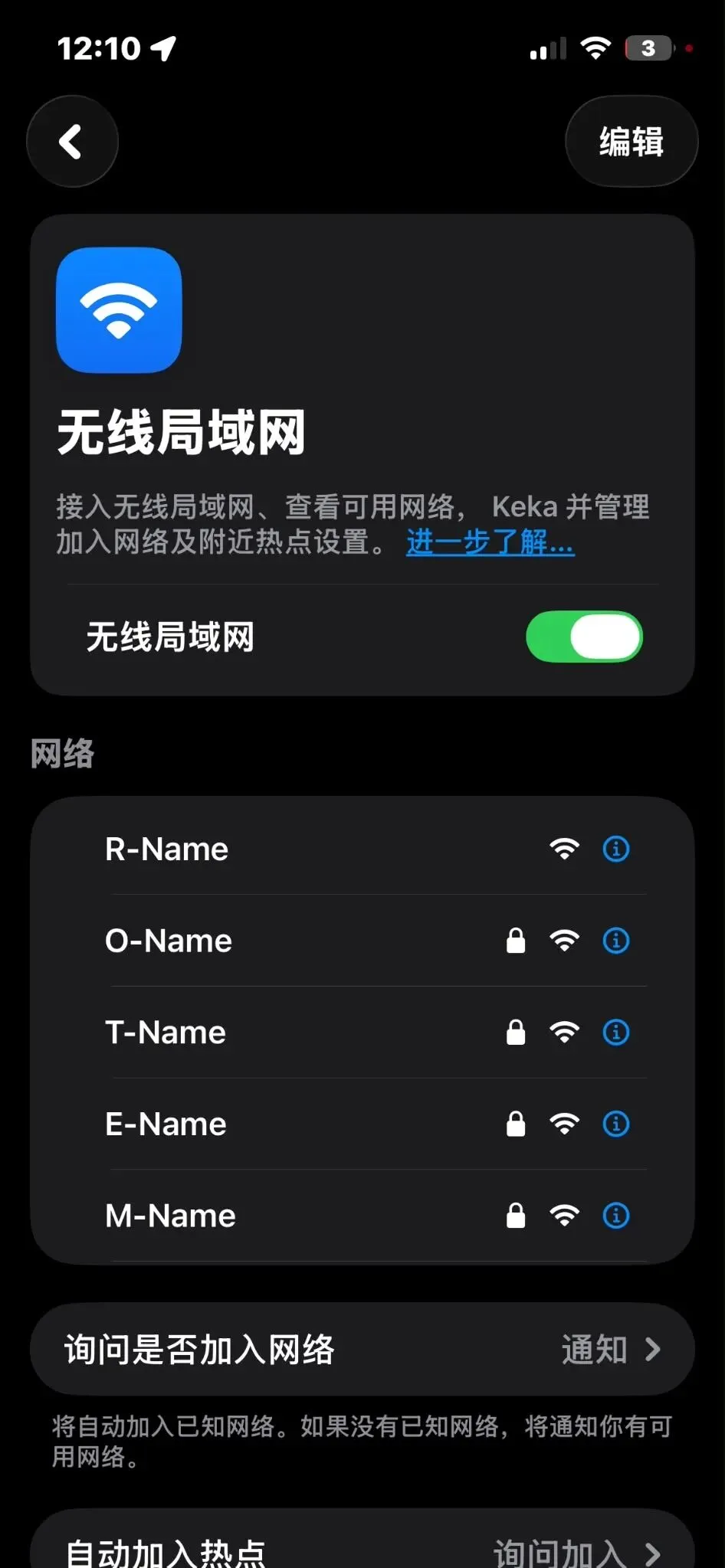Image resolution: width=725 pixels, height=1568 pixels.
Task: Go back using the top-left arrow
Action: point(73,141)
